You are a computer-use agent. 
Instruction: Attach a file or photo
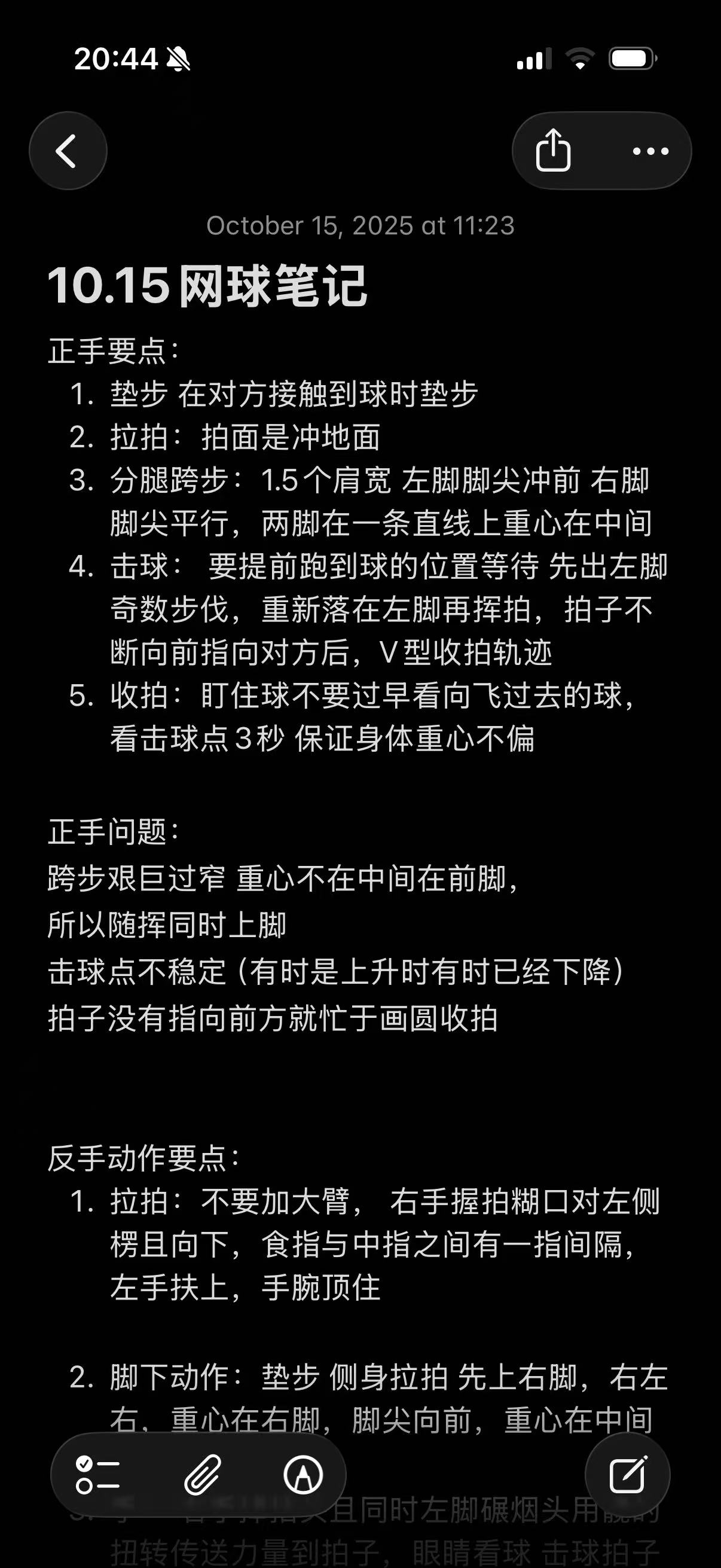pos(203,1475)
